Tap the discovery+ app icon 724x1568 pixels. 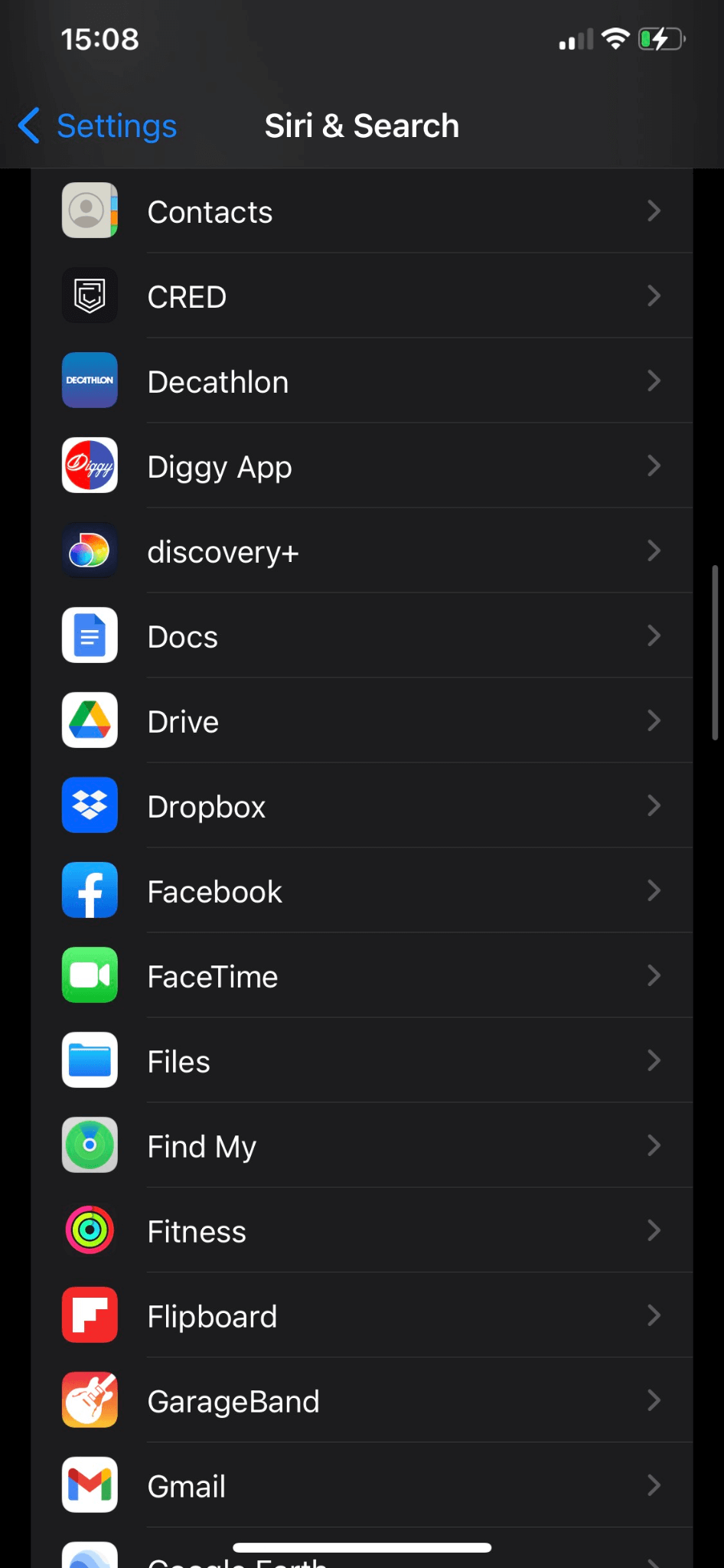click(90, 550)
